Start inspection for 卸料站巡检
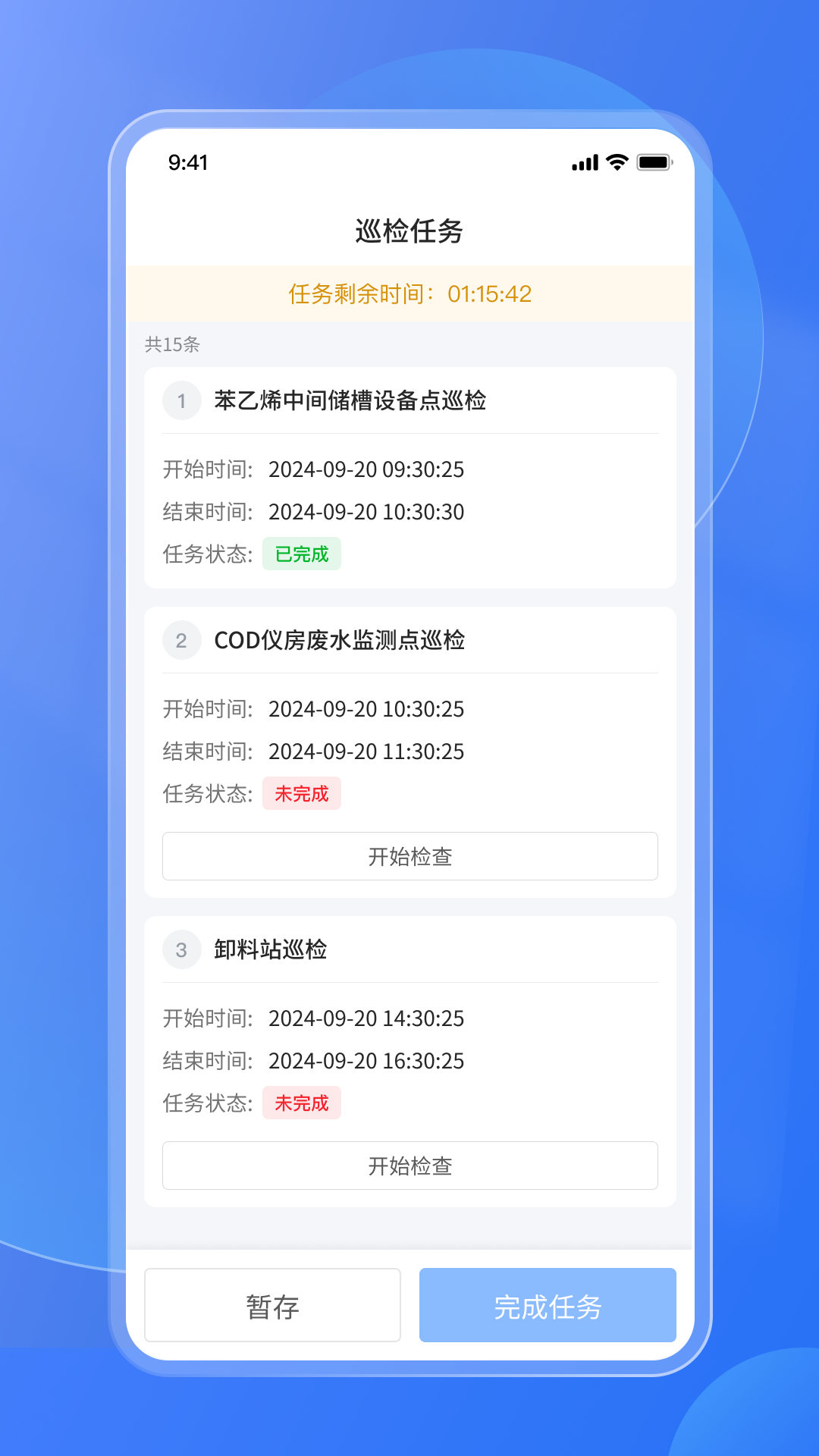 click(409, 1166)
